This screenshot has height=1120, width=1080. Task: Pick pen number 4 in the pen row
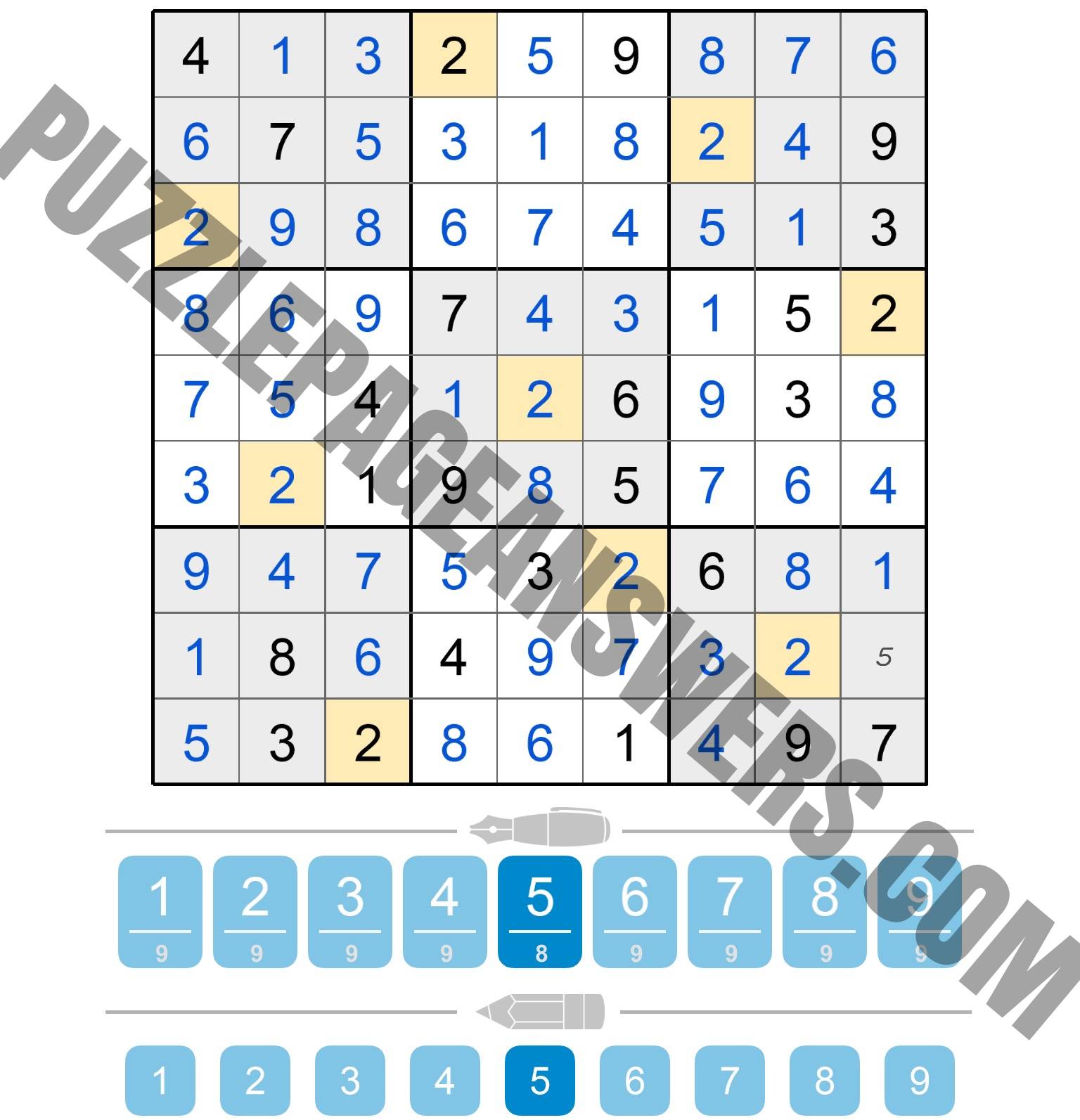445,911
